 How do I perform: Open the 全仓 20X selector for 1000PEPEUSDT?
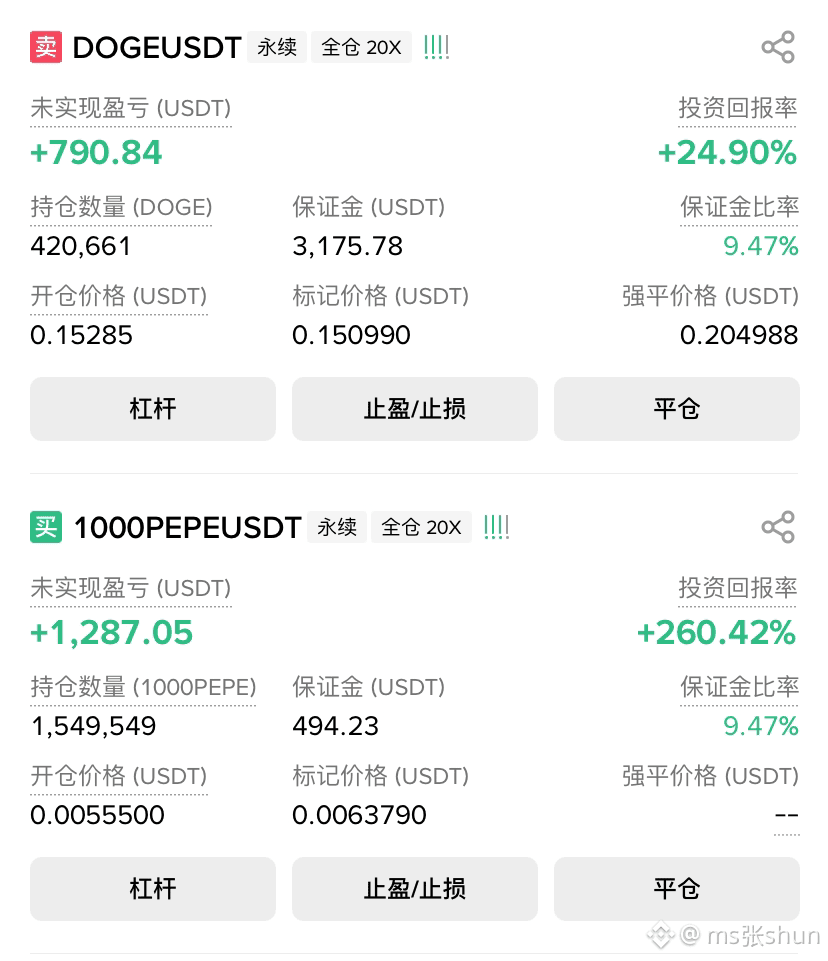point(421,527)
